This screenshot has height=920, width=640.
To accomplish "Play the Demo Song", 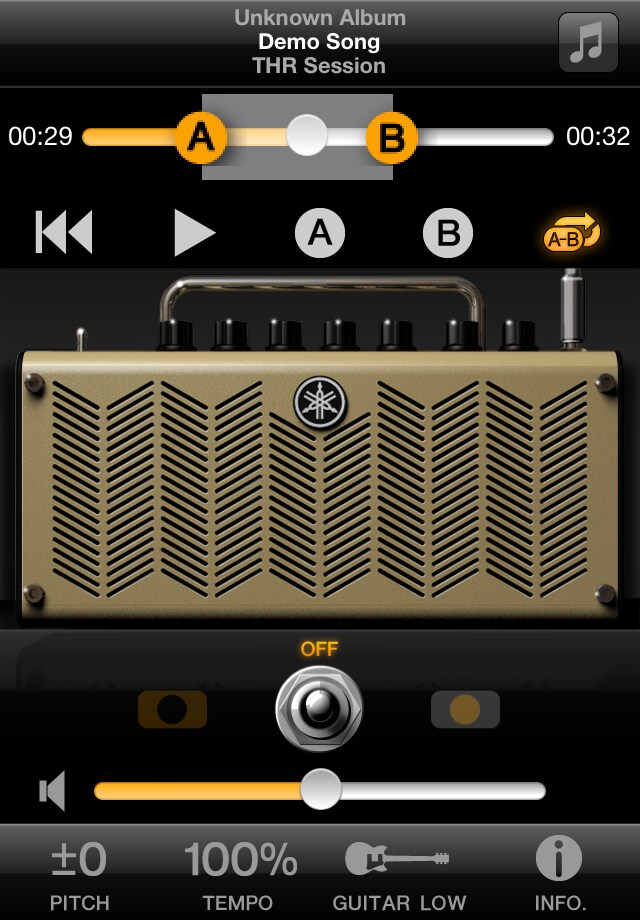I will 194,232.
